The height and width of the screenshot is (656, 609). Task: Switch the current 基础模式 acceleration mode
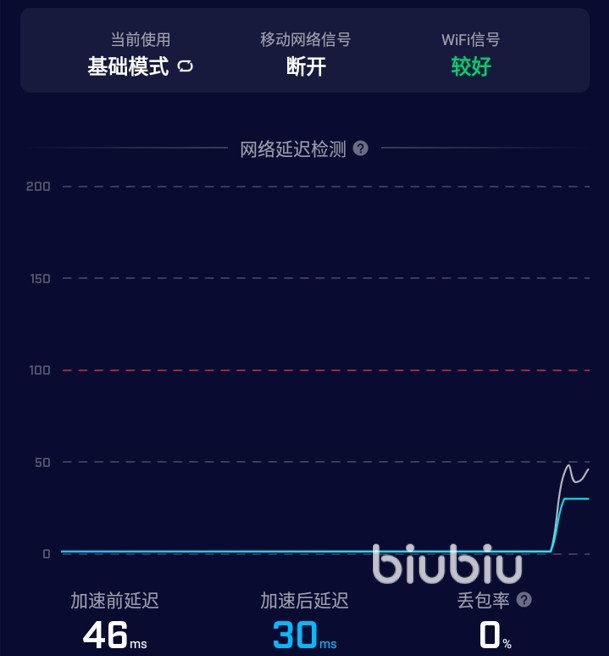[x=185, y=67]
